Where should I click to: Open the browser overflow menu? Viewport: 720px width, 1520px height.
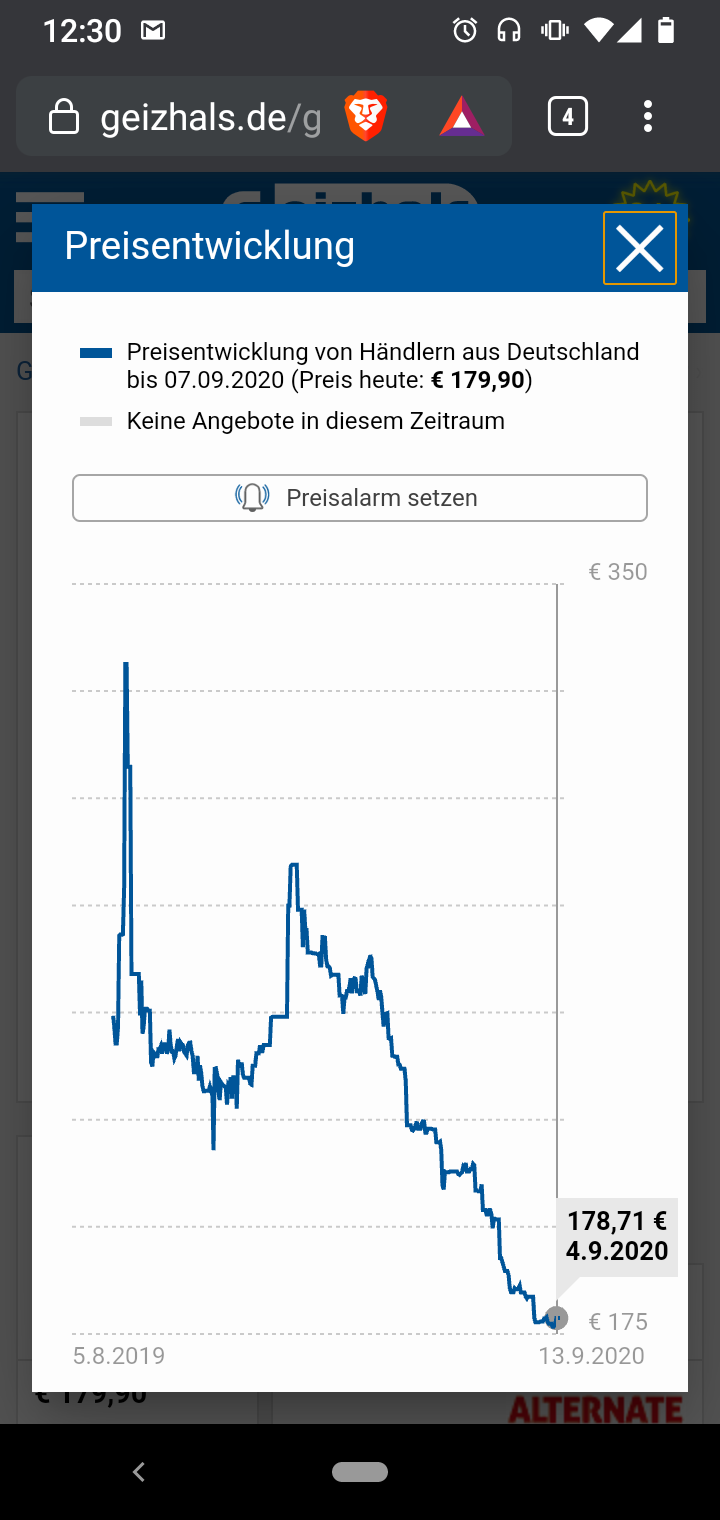point(648,117)
